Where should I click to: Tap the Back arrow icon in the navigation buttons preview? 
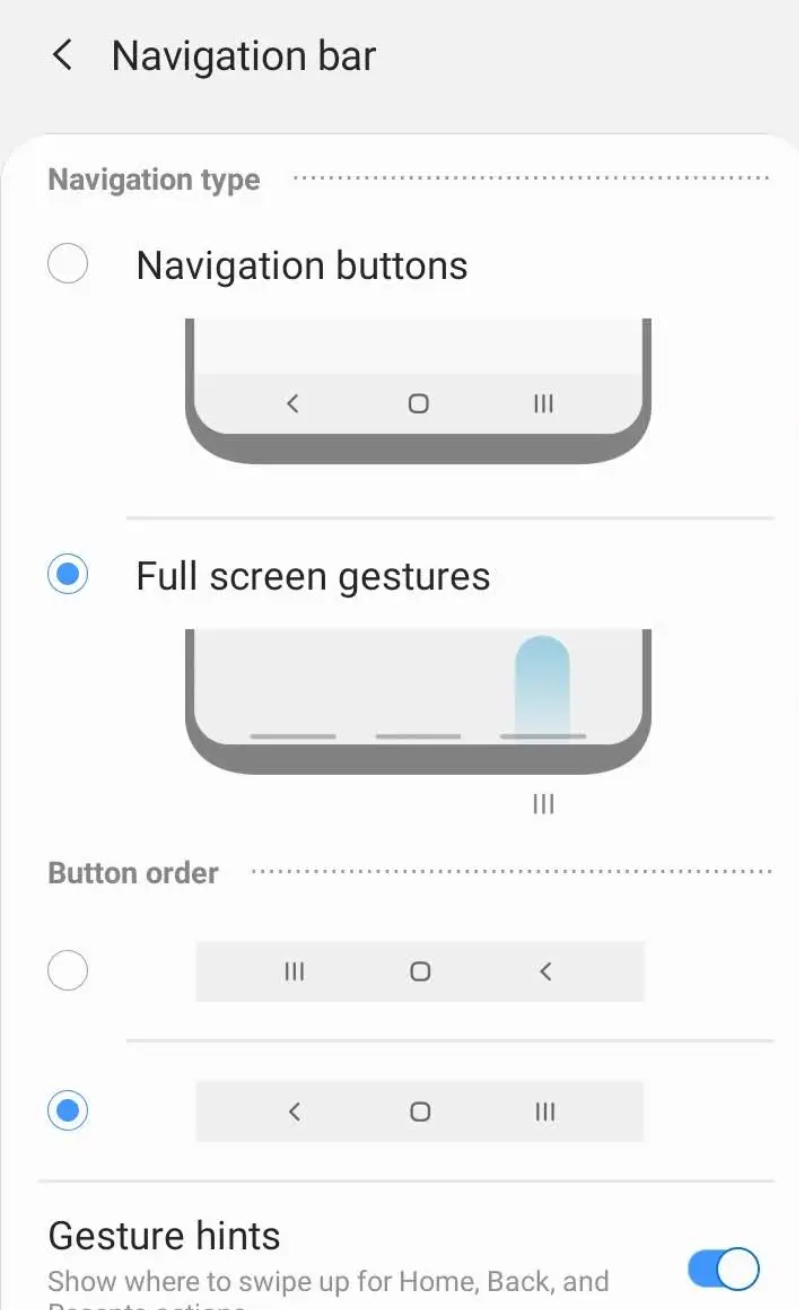pyautogui.click(x=293, y=404)
